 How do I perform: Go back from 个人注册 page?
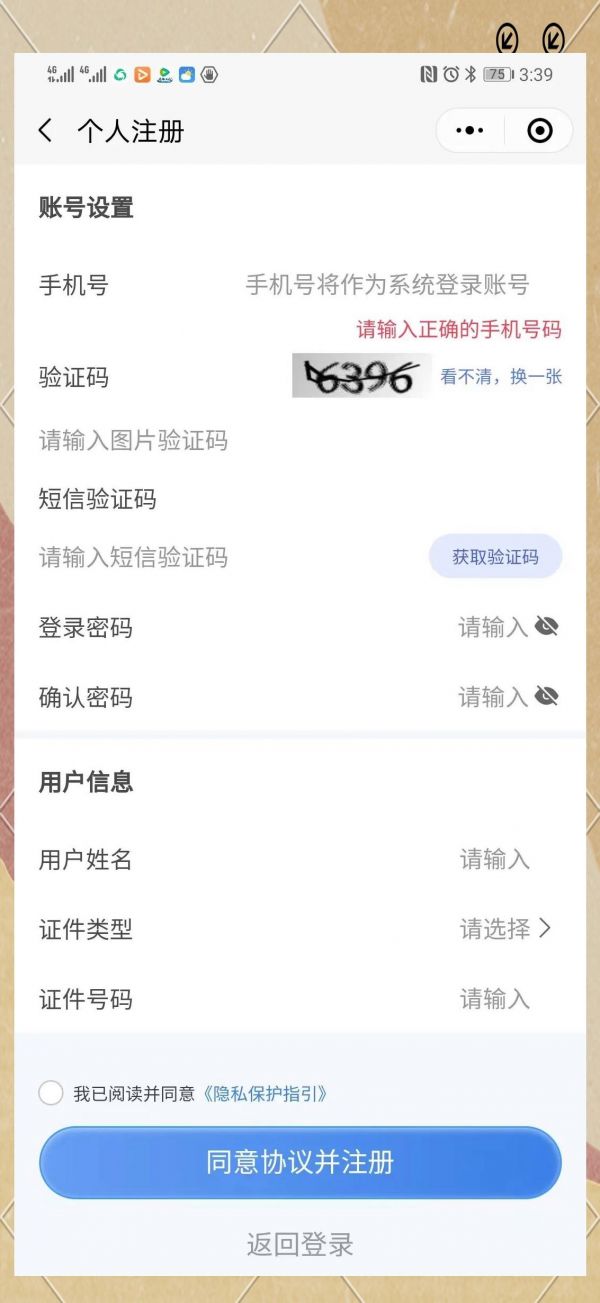tap(45, 131)
